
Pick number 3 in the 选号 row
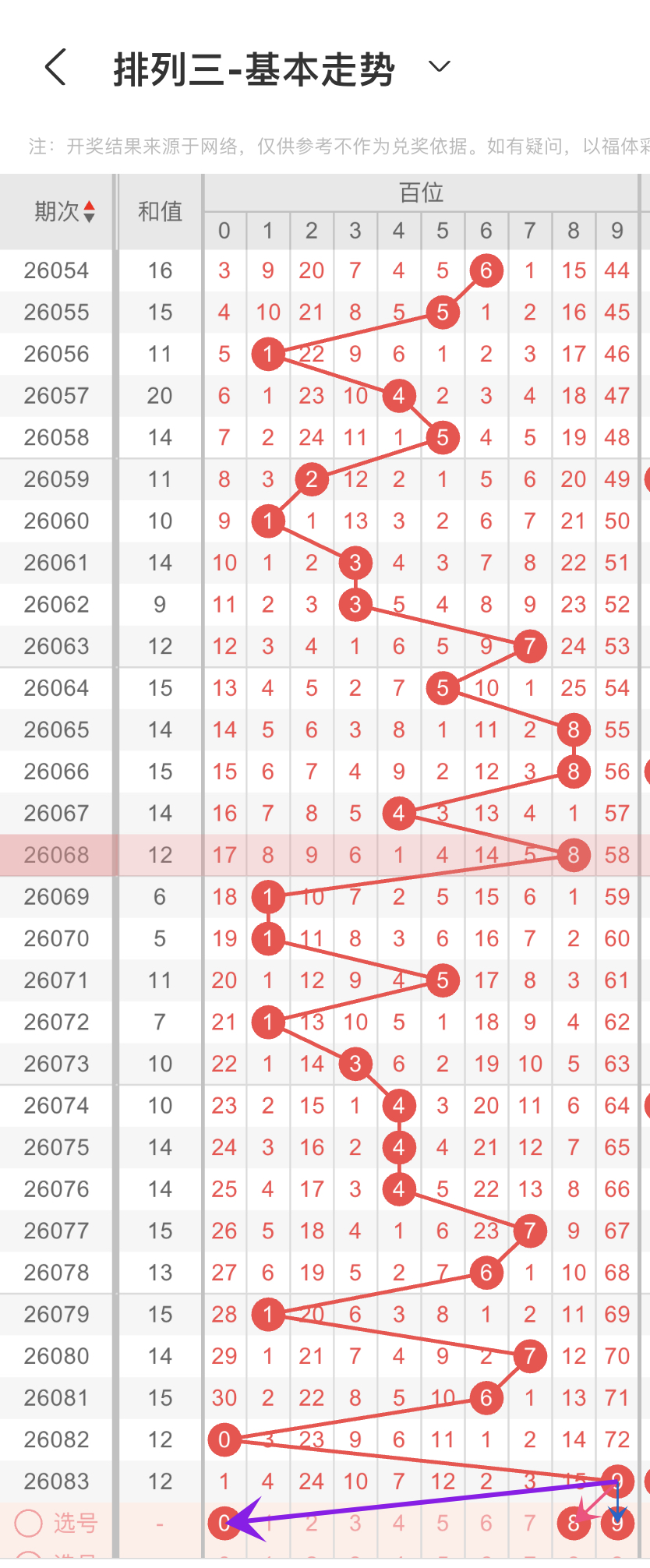pyautogui.click(x=355, y=1523)
